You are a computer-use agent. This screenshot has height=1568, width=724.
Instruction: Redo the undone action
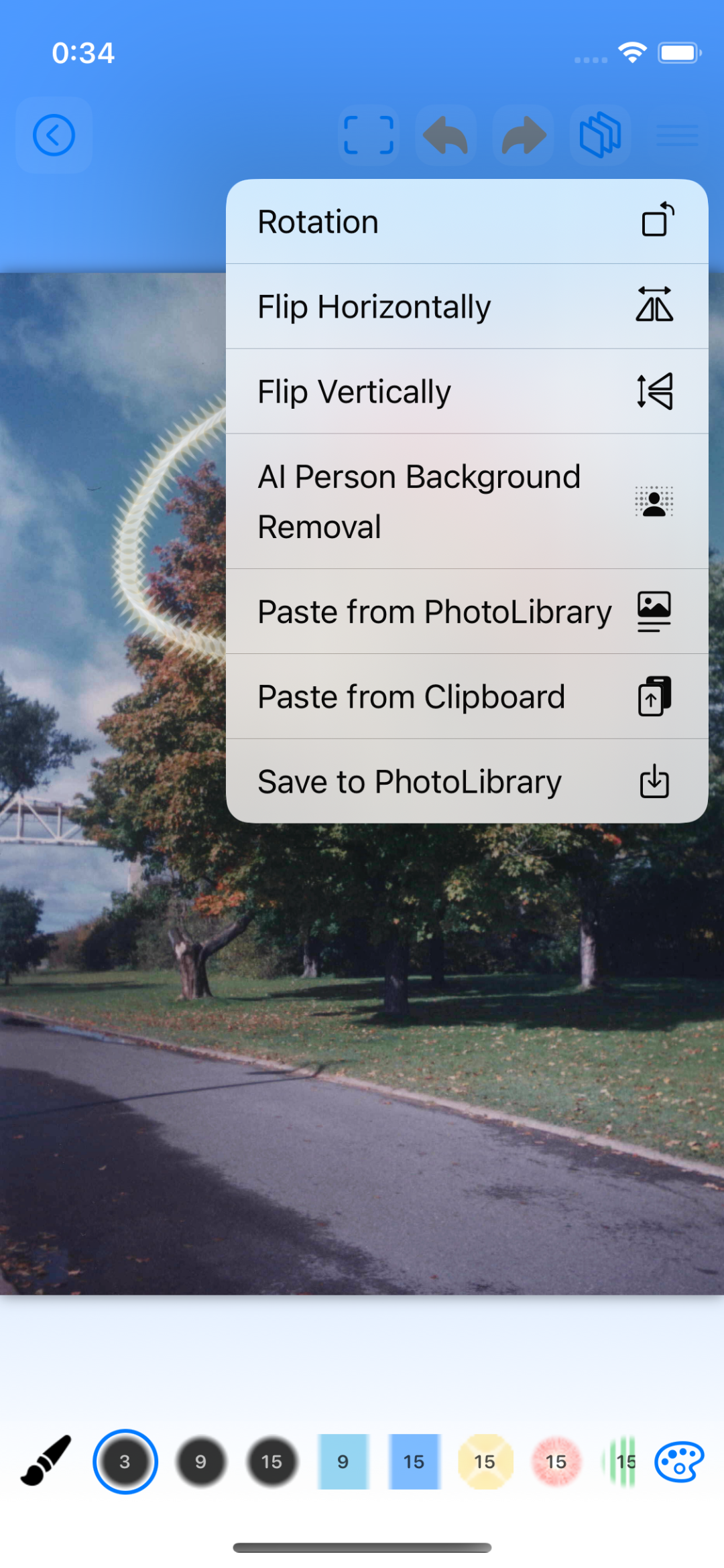(524, 135)
